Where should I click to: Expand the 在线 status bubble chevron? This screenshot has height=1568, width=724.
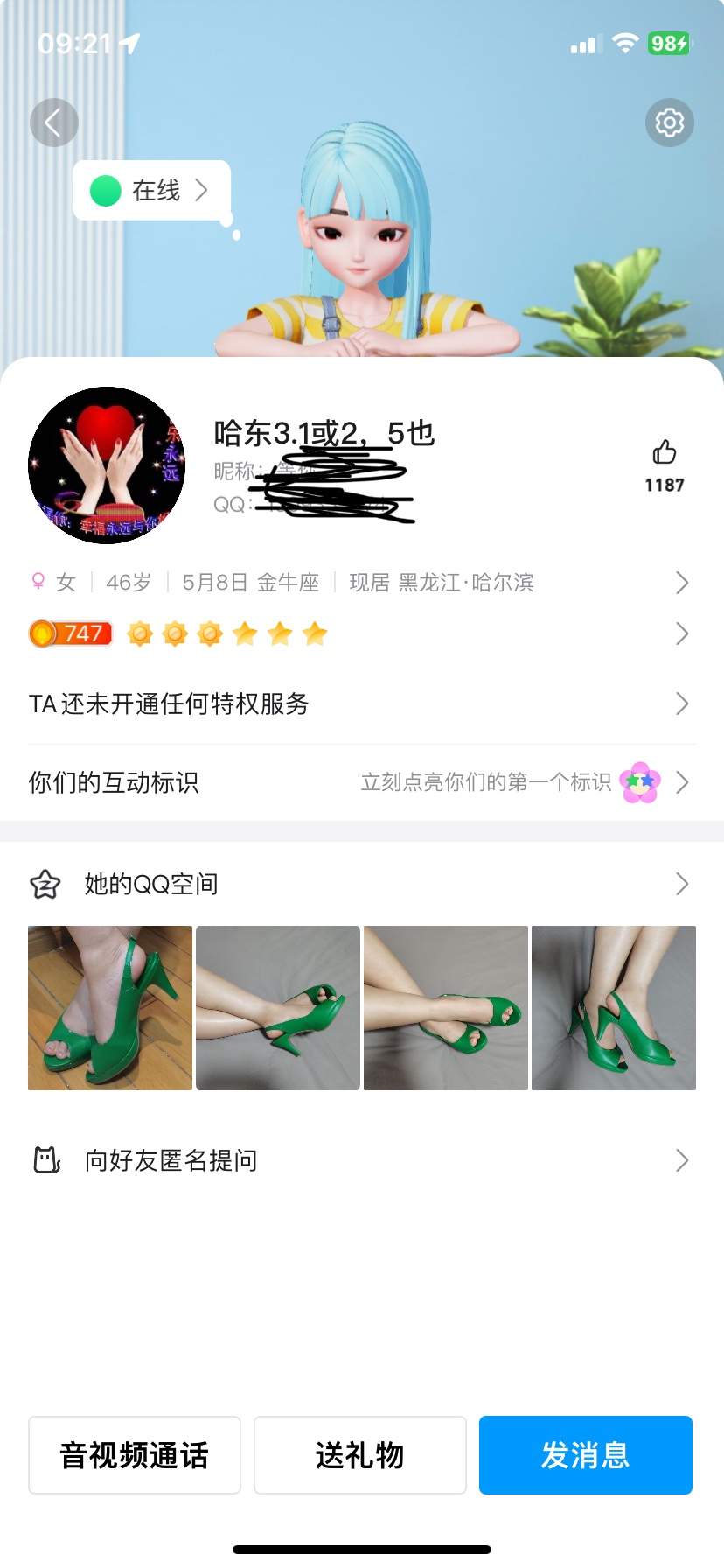coord(203,190)
